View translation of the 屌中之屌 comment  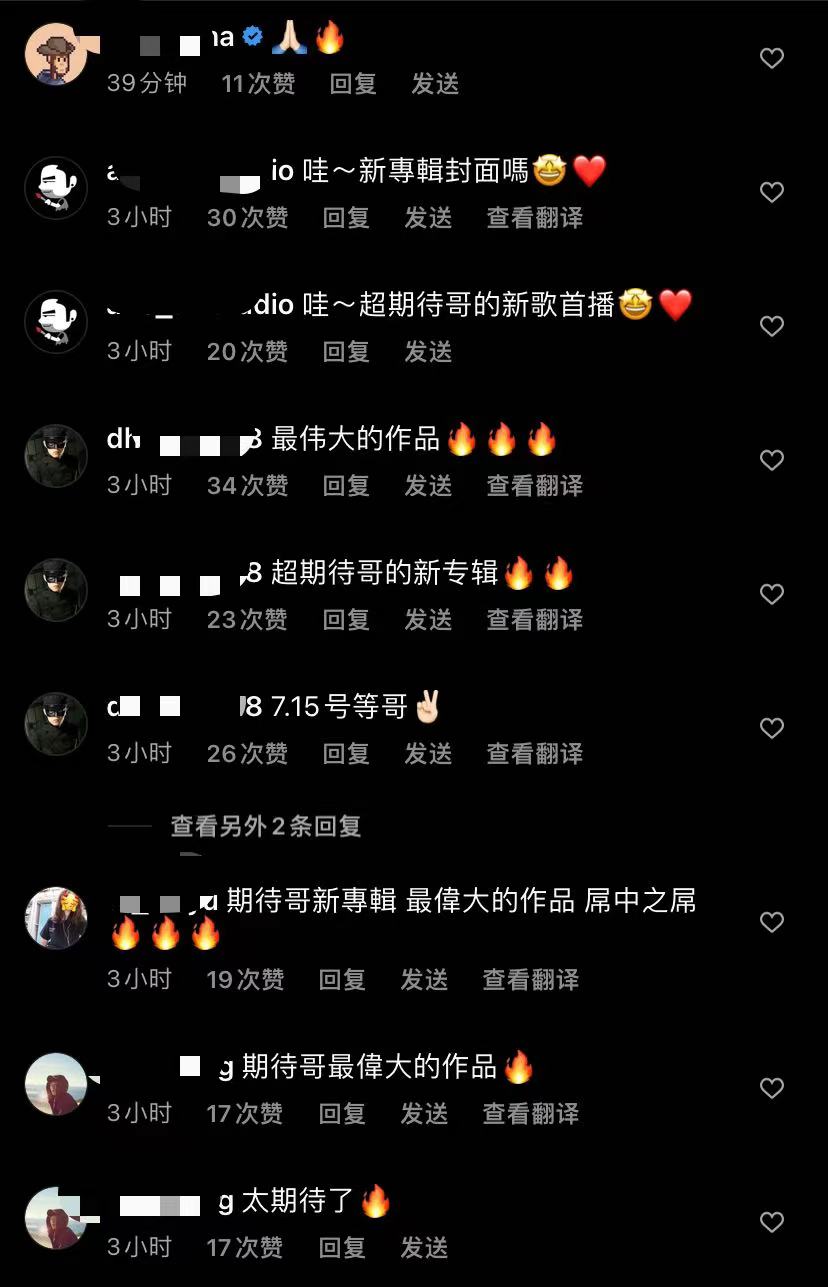(530, 979)
